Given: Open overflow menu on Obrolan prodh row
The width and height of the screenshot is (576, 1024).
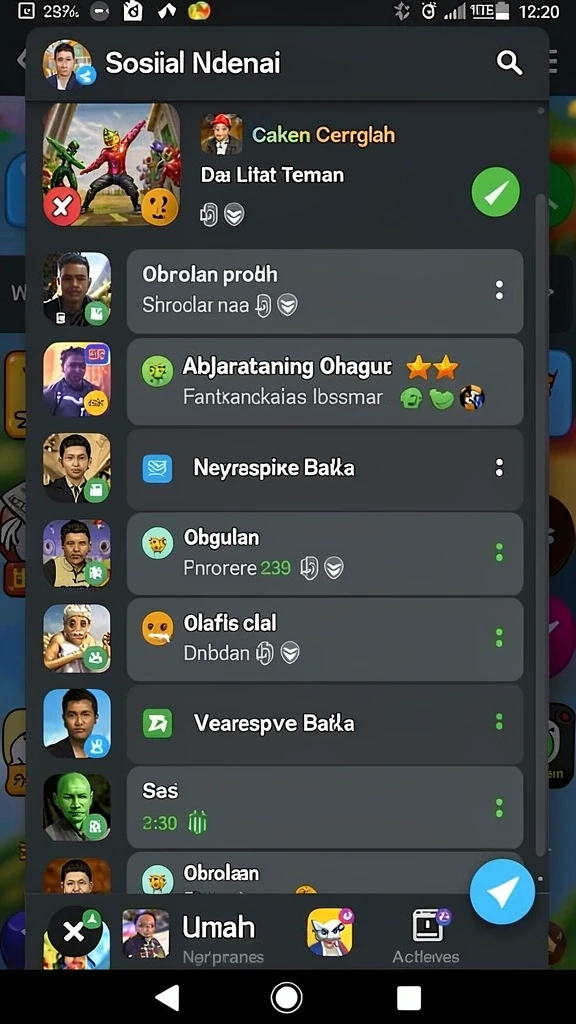Looking at the screenshot, I should coord(499,291).
